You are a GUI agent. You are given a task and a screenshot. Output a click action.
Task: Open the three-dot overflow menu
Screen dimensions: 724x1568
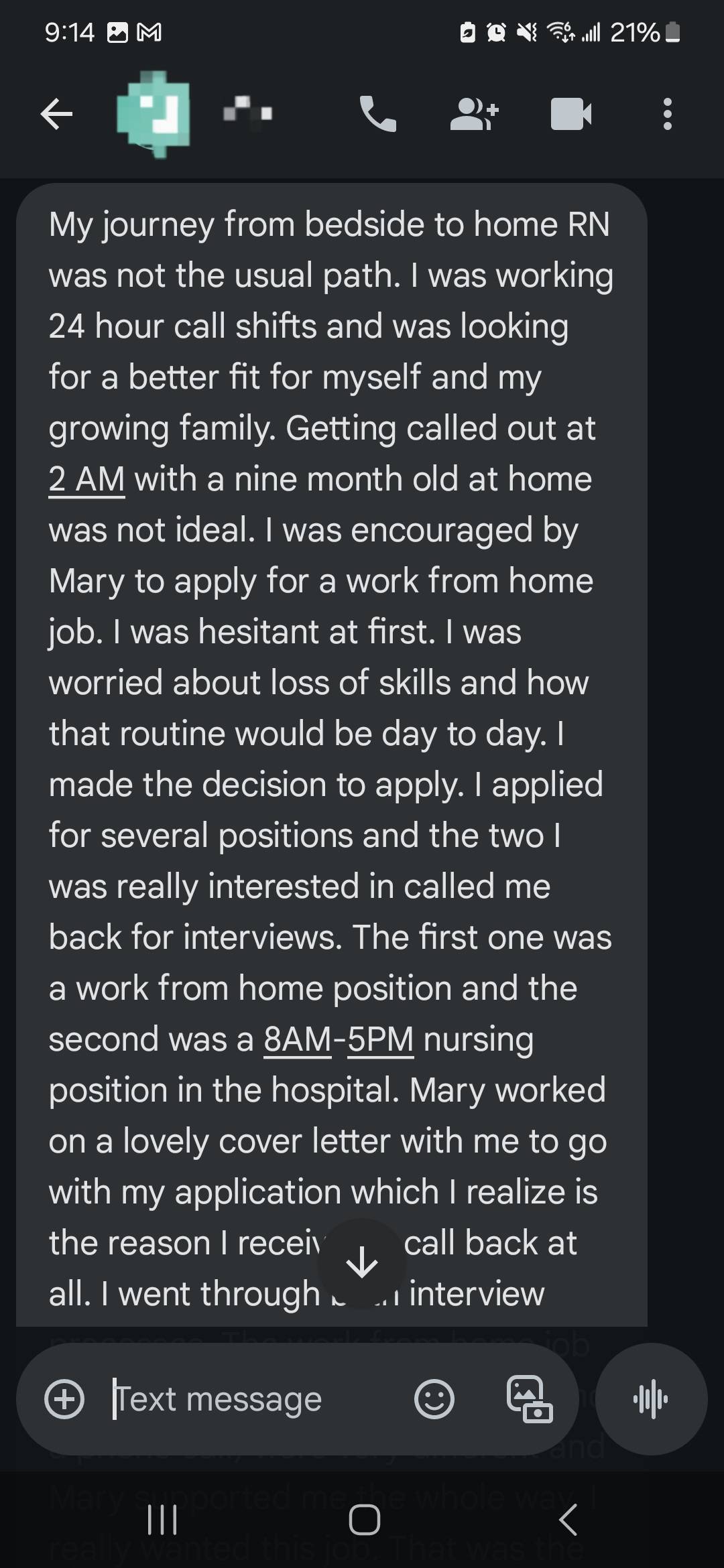tap(667, 114)
